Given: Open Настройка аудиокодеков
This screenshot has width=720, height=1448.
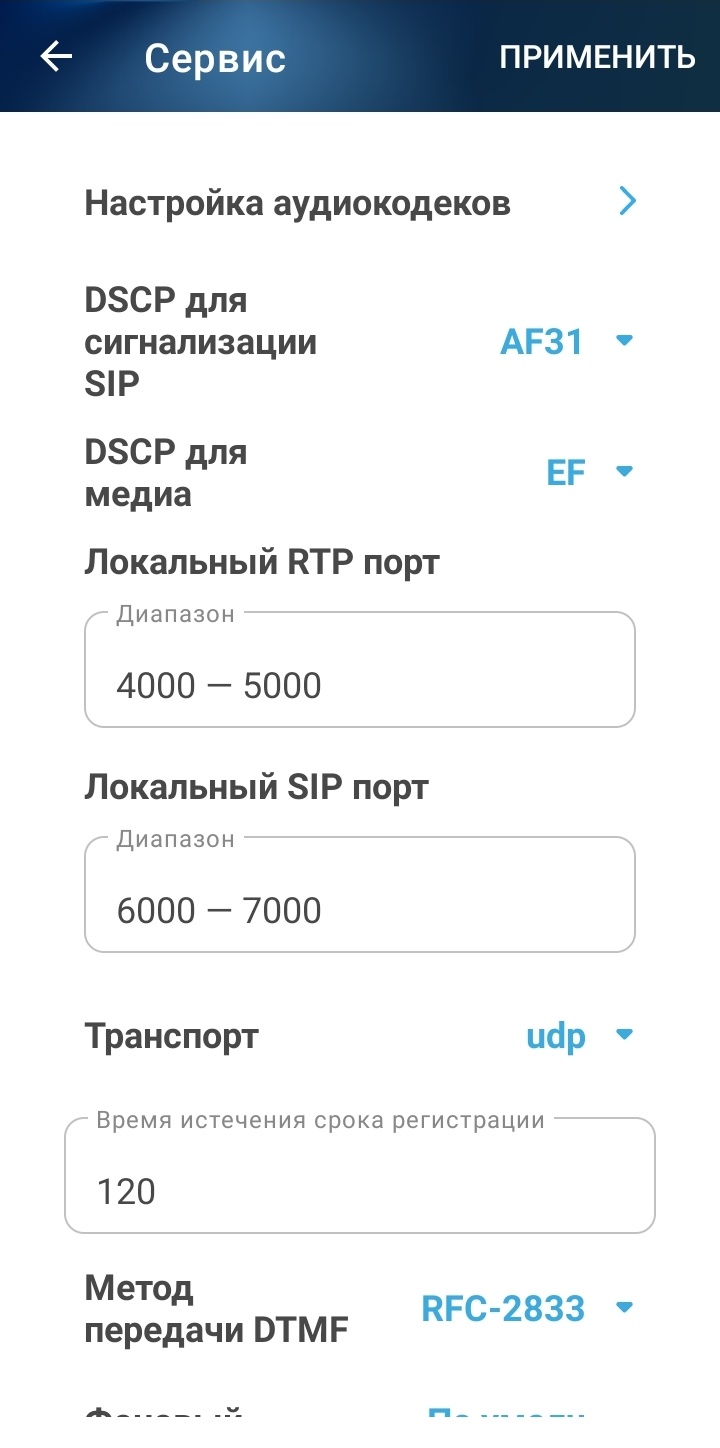Looking at the screenshot, I should point(360,203).
